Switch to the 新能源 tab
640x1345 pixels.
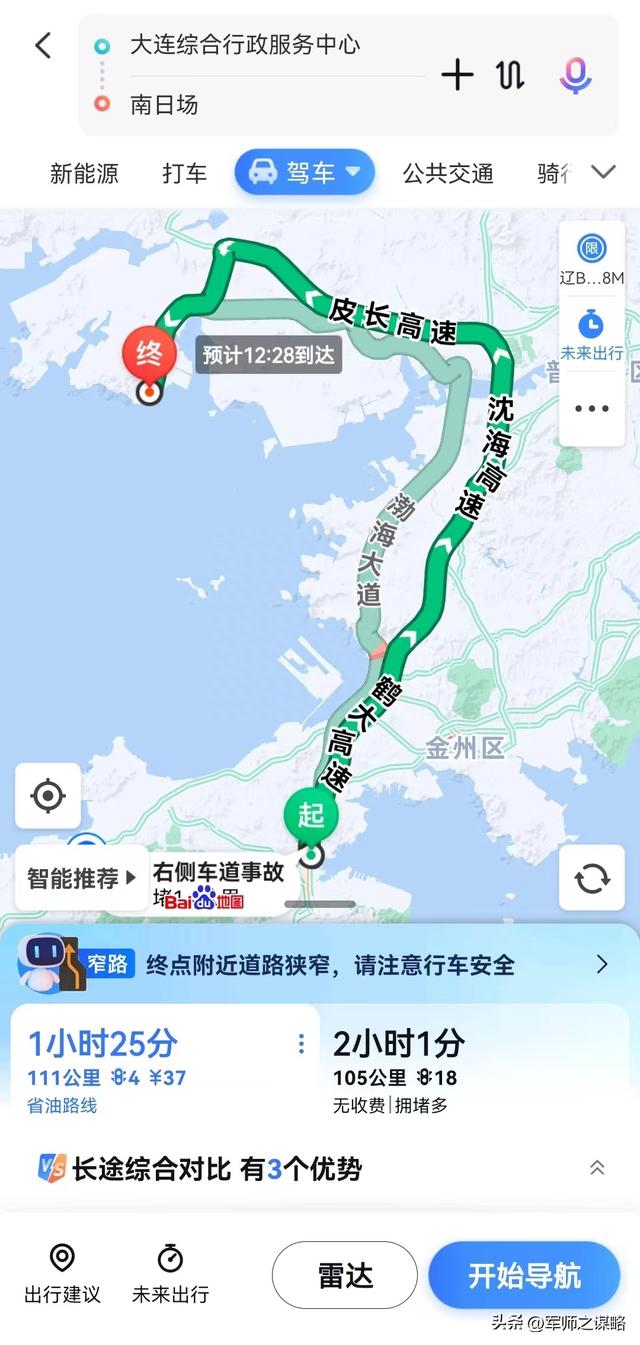(x=84, y=173)
